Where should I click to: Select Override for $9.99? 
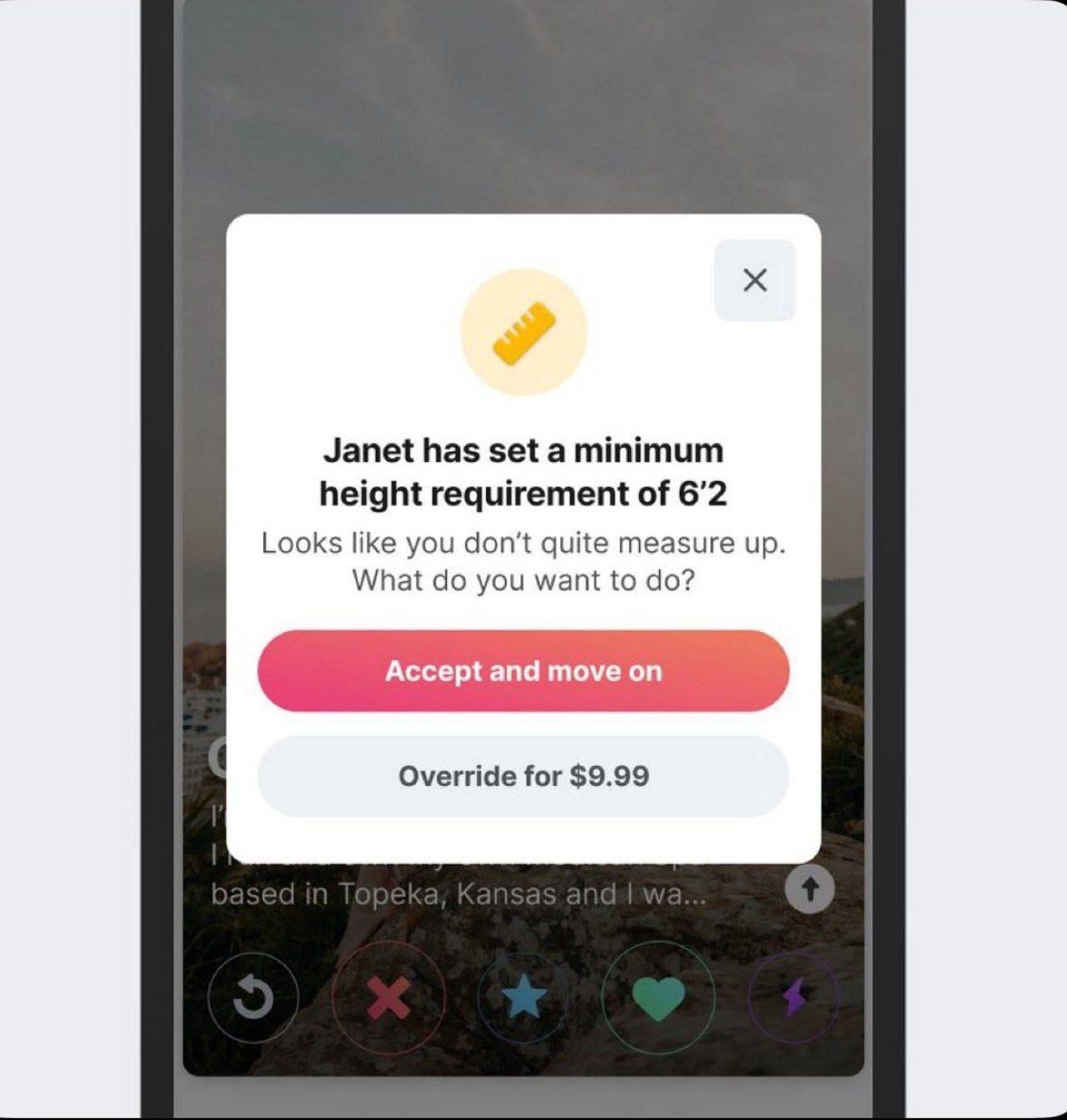(x=523, y=776)
